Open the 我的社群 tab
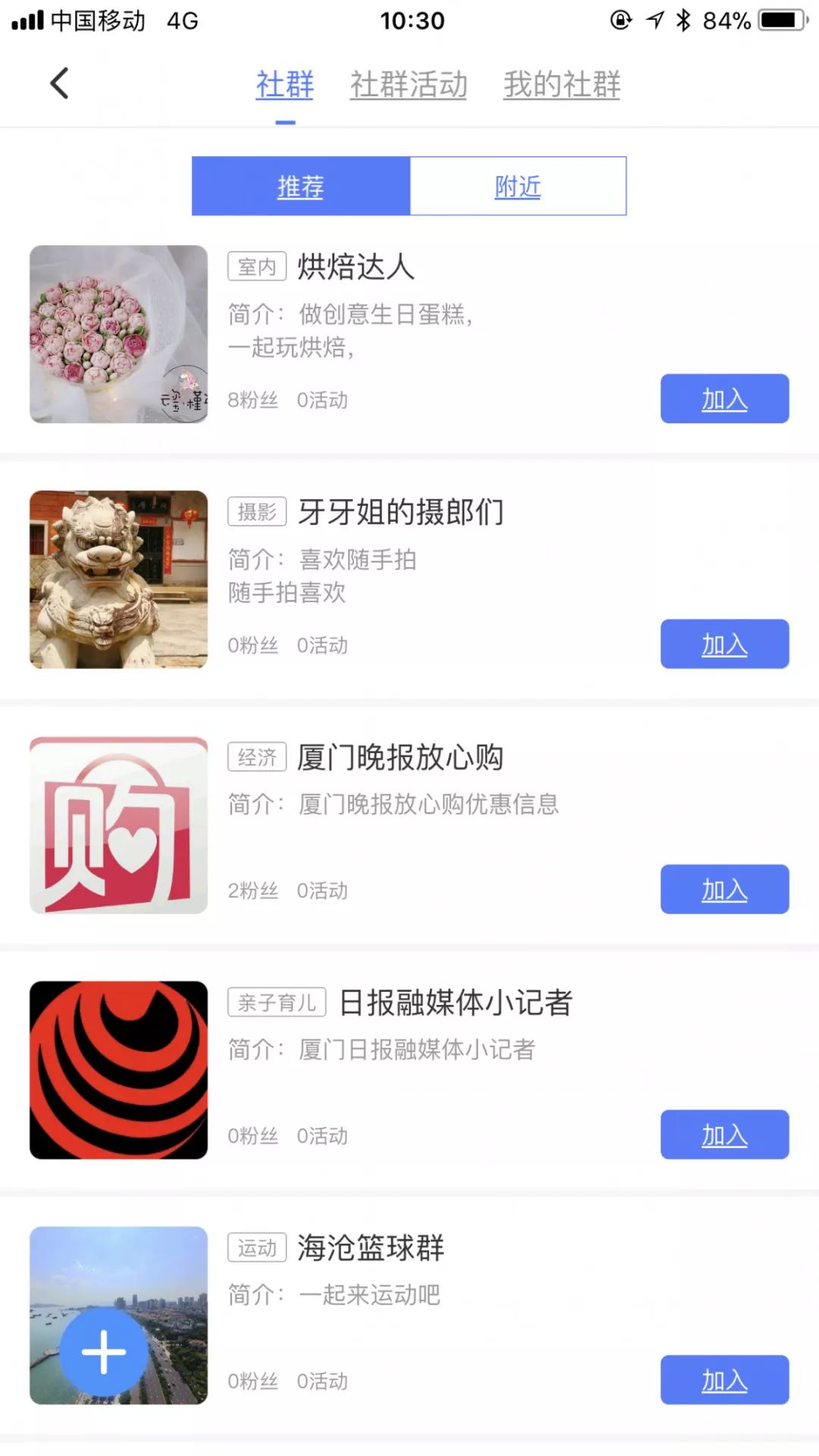The image size is (819, 1456). click(562, 85)
